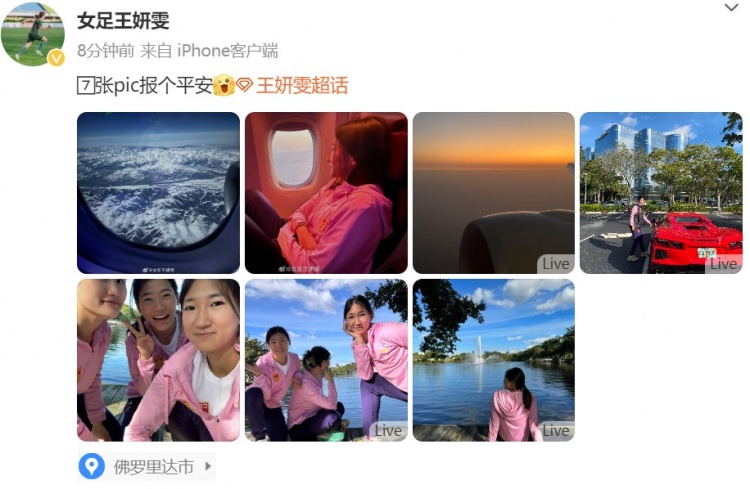Viewport: 750px width, 489px height.
Task: Open the lakeside group pose live photo
Action: [326, 360]
